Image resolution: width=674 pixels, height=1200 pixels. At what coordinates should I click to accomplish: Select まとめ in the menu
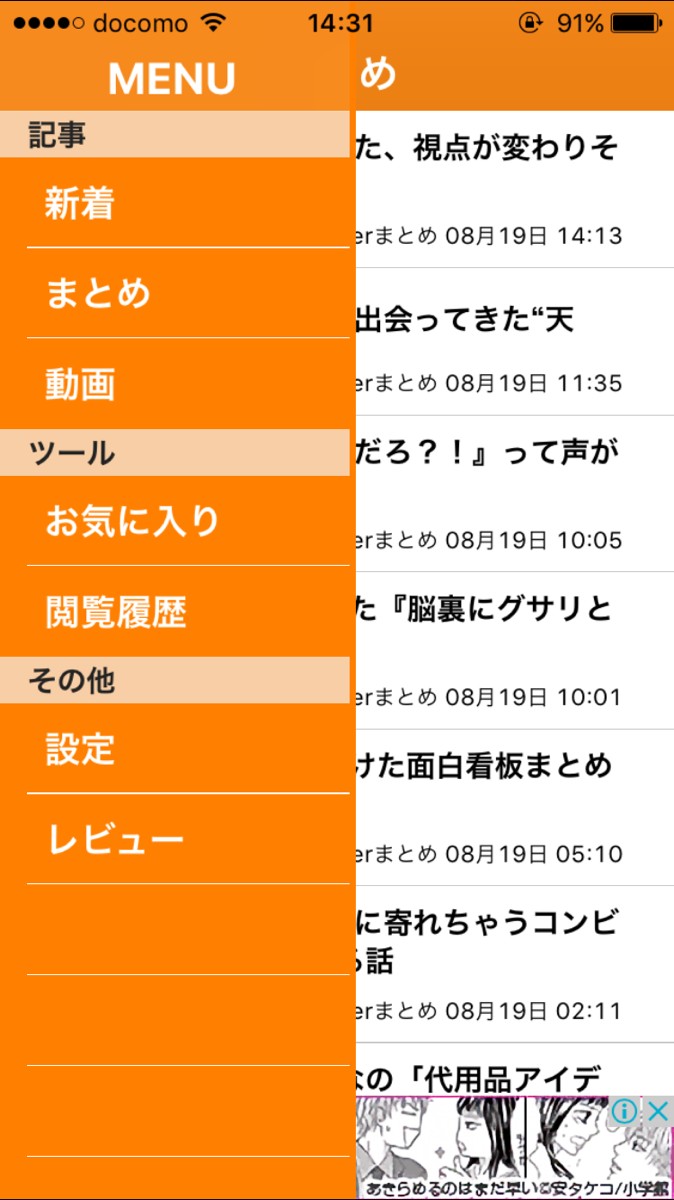(x=98, y=293)
